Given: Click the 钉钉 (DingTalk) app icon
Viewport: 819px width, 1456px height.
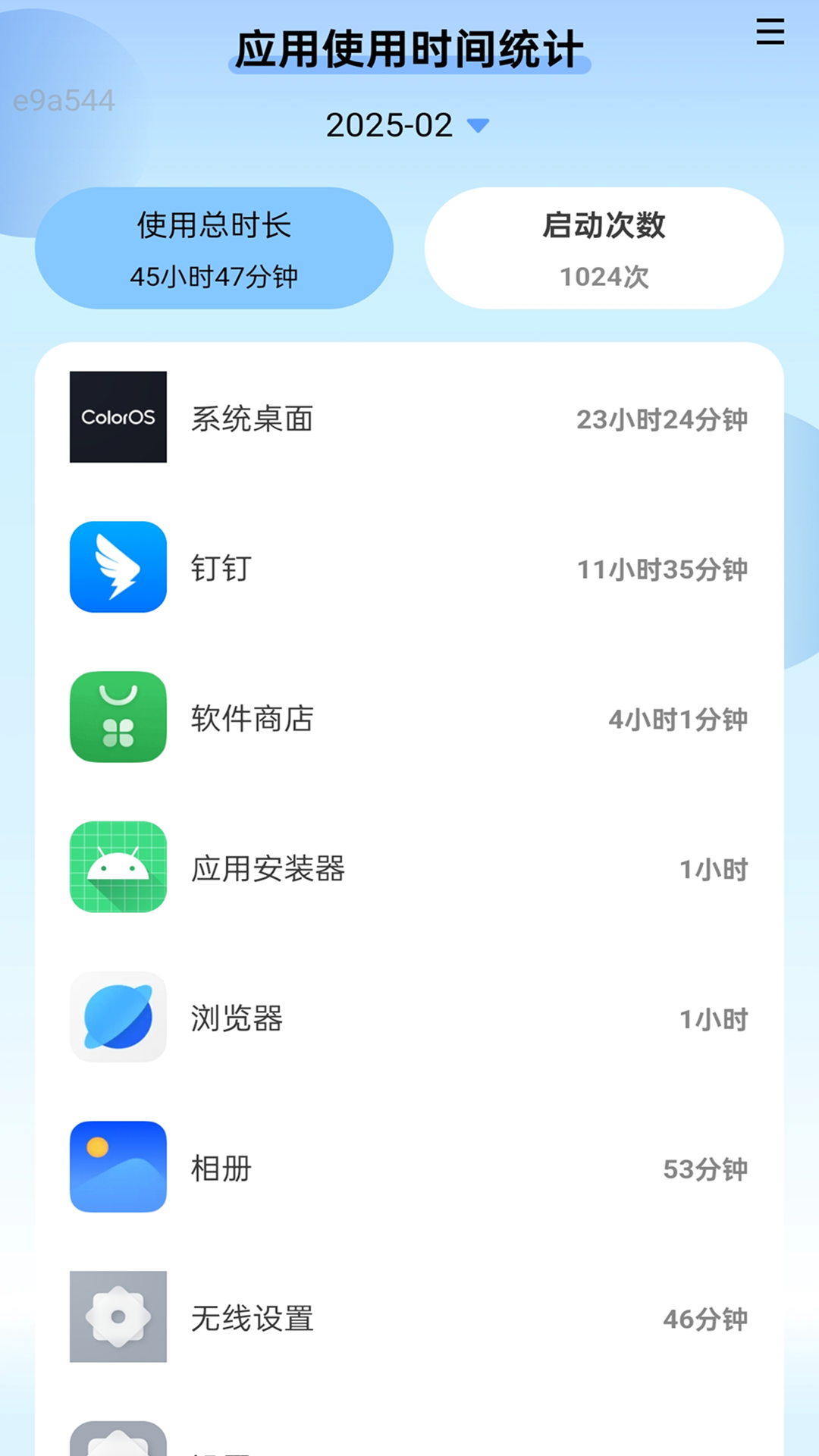Looking at the screenshot, I should [x=118, y=567].
